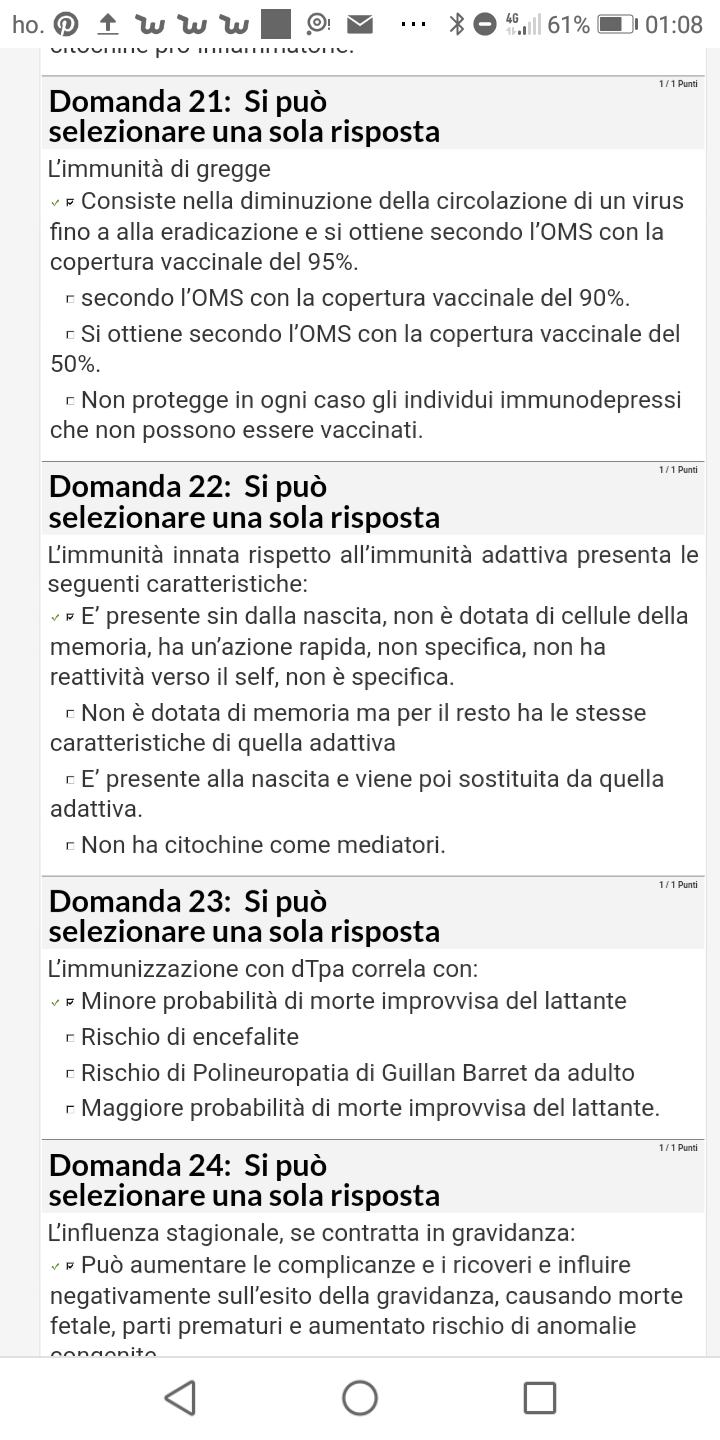Check 'Non è dotata di memoria' answer
The height and width of the screenshot is (1440, 720).
70,714
